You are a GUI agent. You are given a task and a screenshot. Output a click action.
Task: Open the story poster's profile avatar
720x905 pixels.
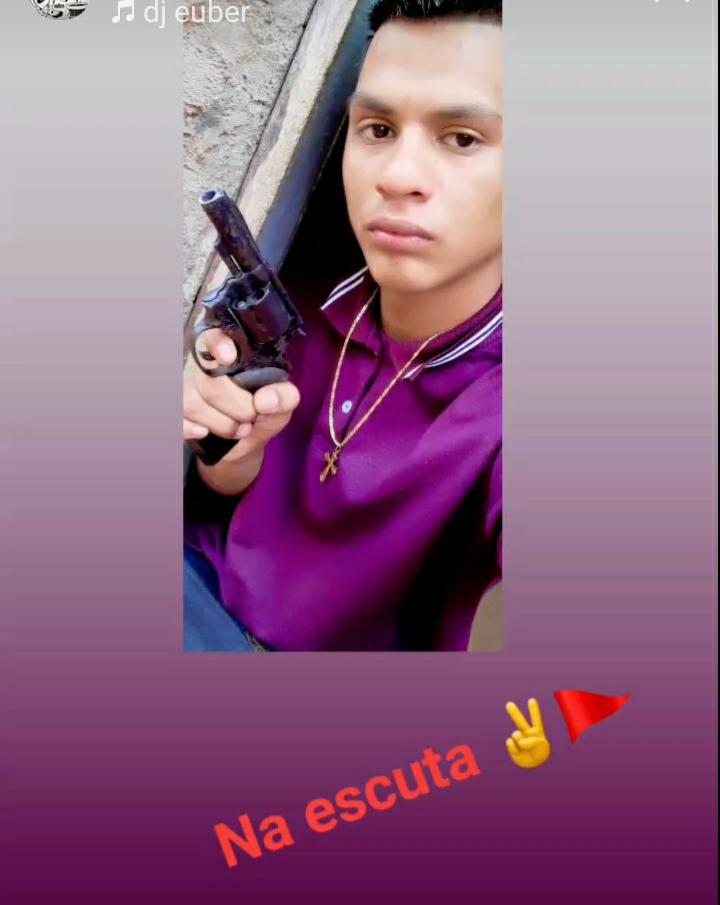click(58, 7)
